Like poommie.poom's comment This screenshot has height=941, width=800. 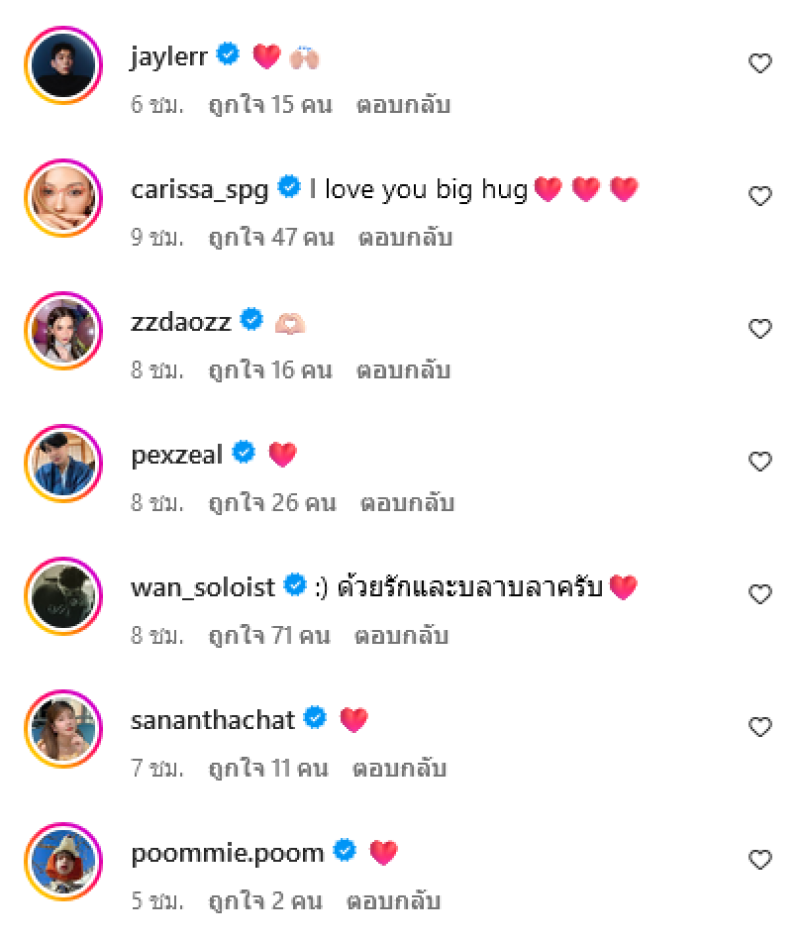(760, 860)
